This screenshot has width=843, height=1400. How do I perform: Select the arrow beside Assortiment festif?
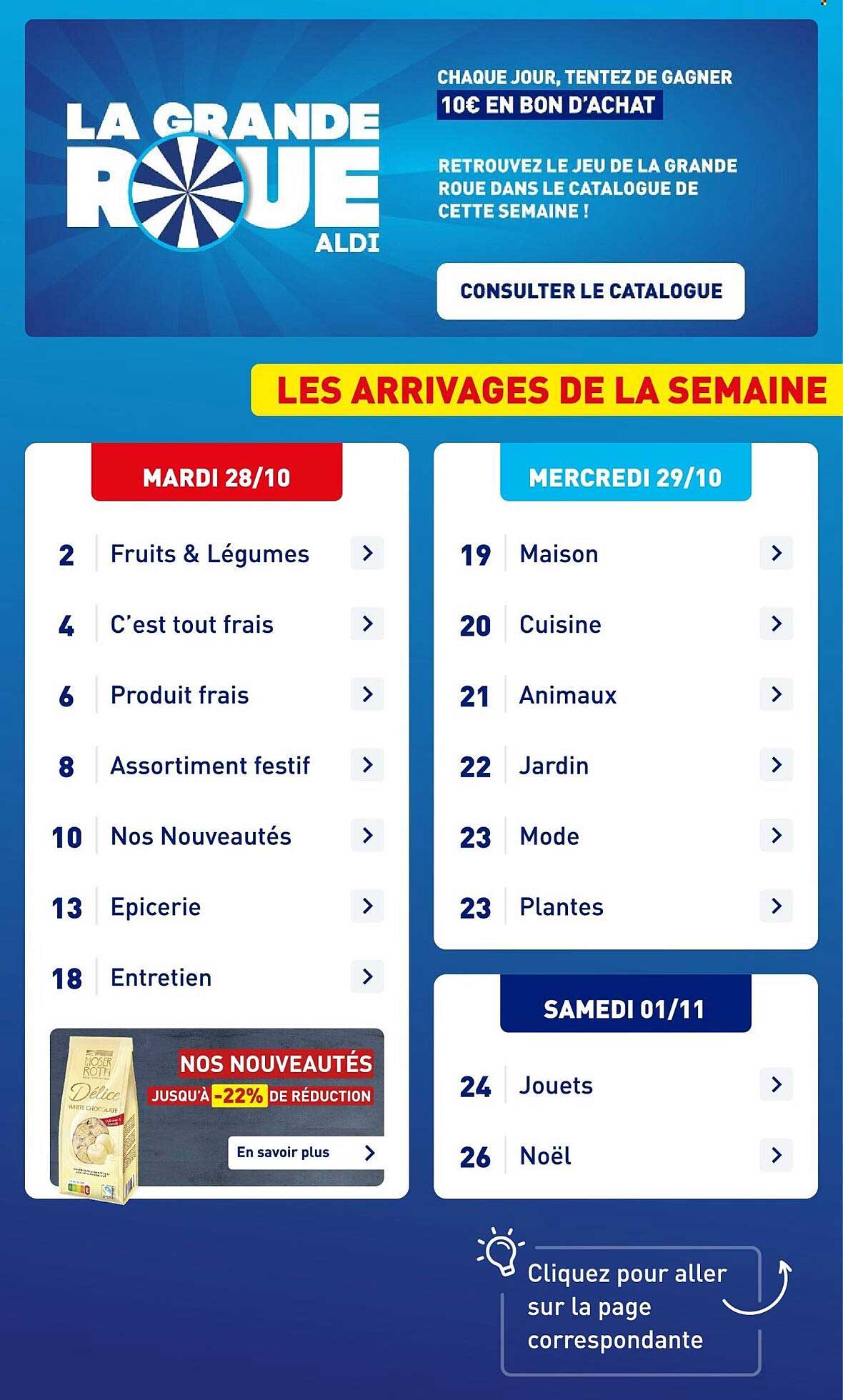(x=368, y=765)
